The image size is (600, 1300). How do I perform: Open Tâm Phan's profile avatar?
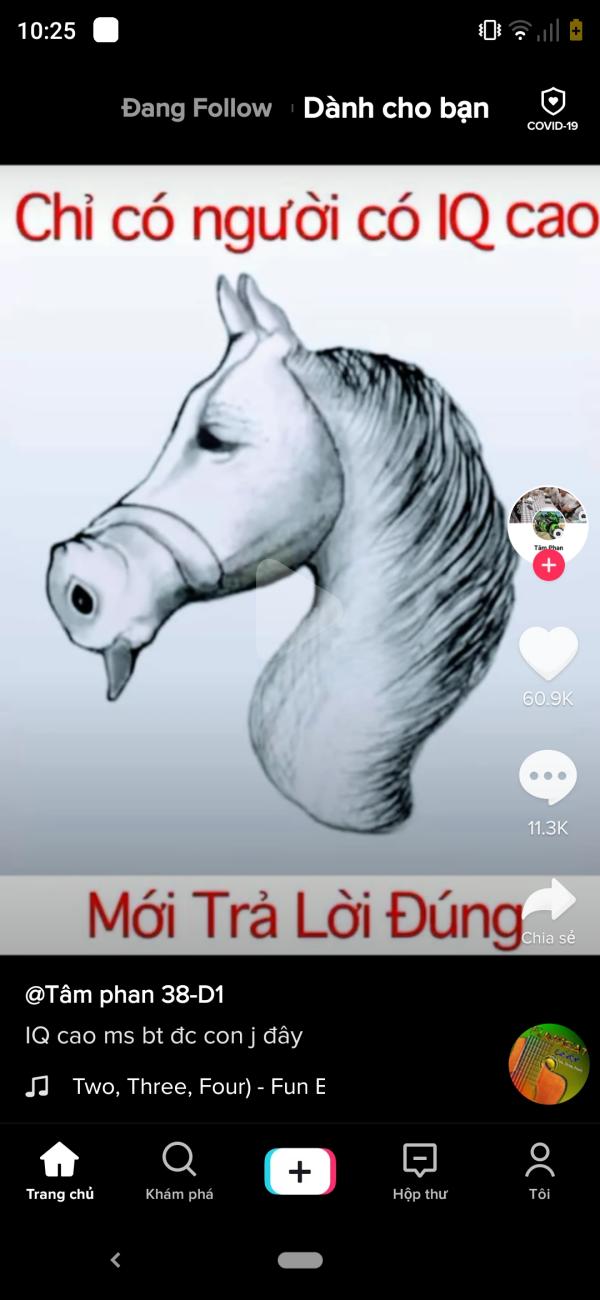548,526
